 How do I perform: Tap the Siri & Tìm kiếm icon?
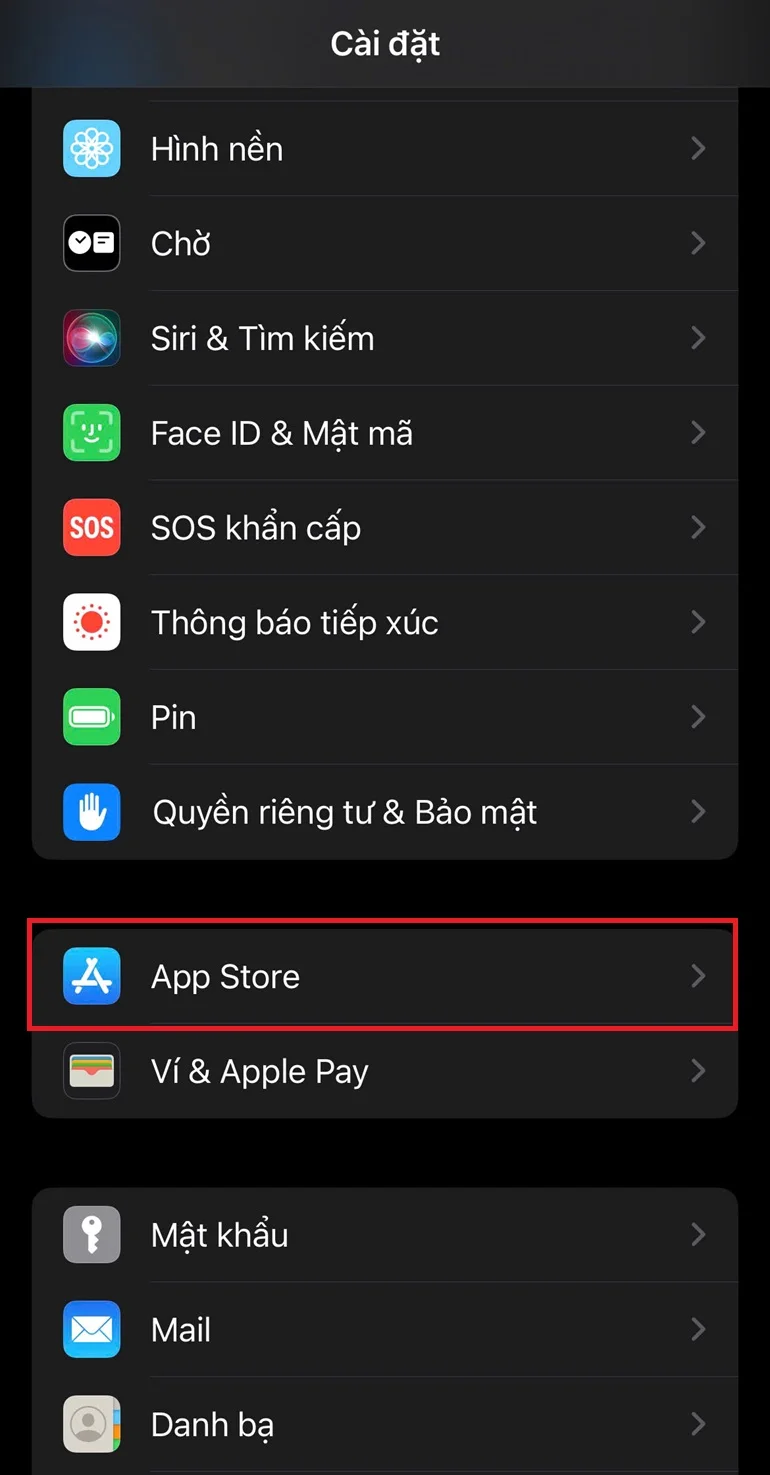click(91, 338)
